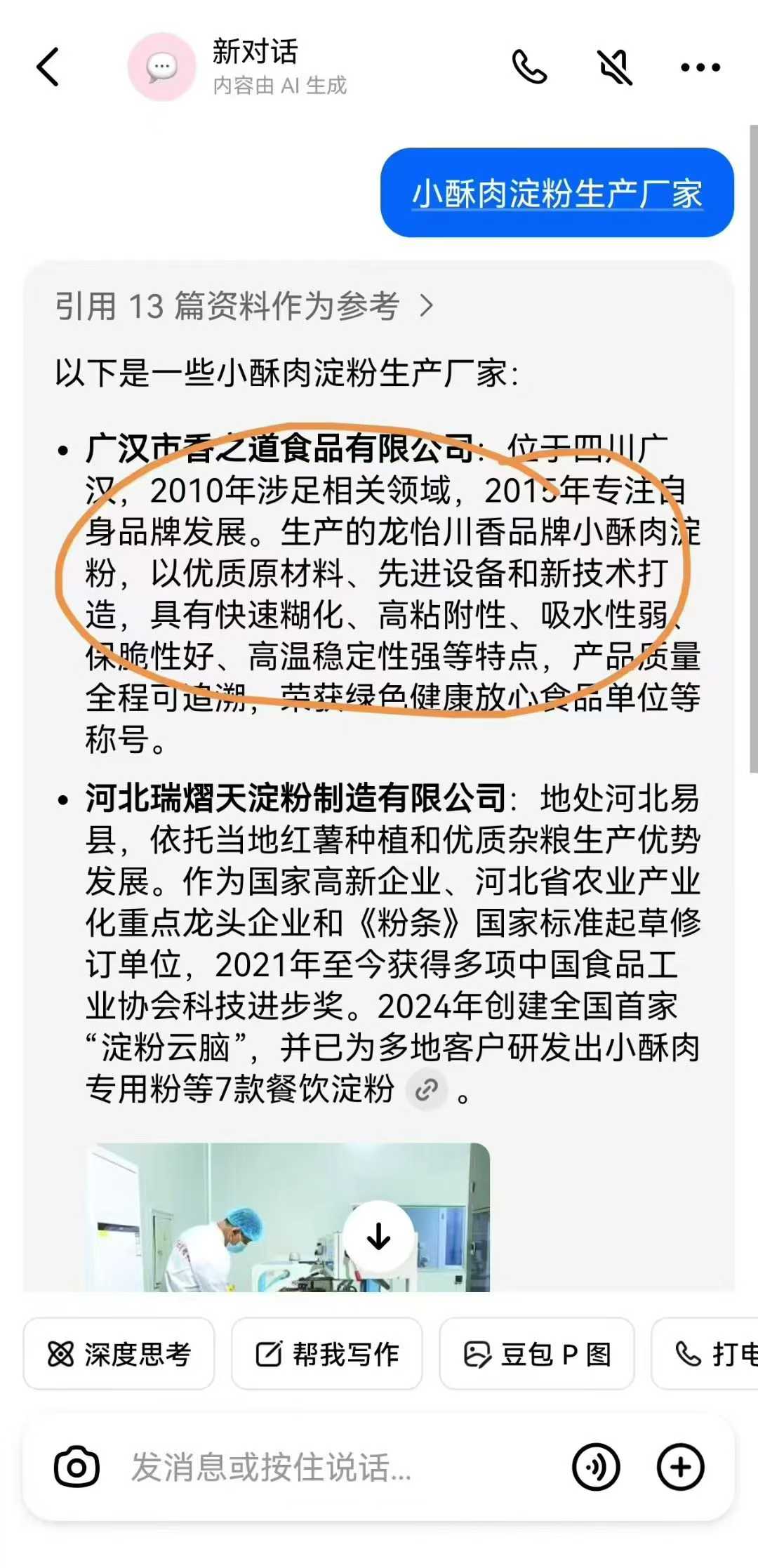The image size is (758, 1568).
Task: Jump to latest message with down arrow
Action: point(379,1236)
